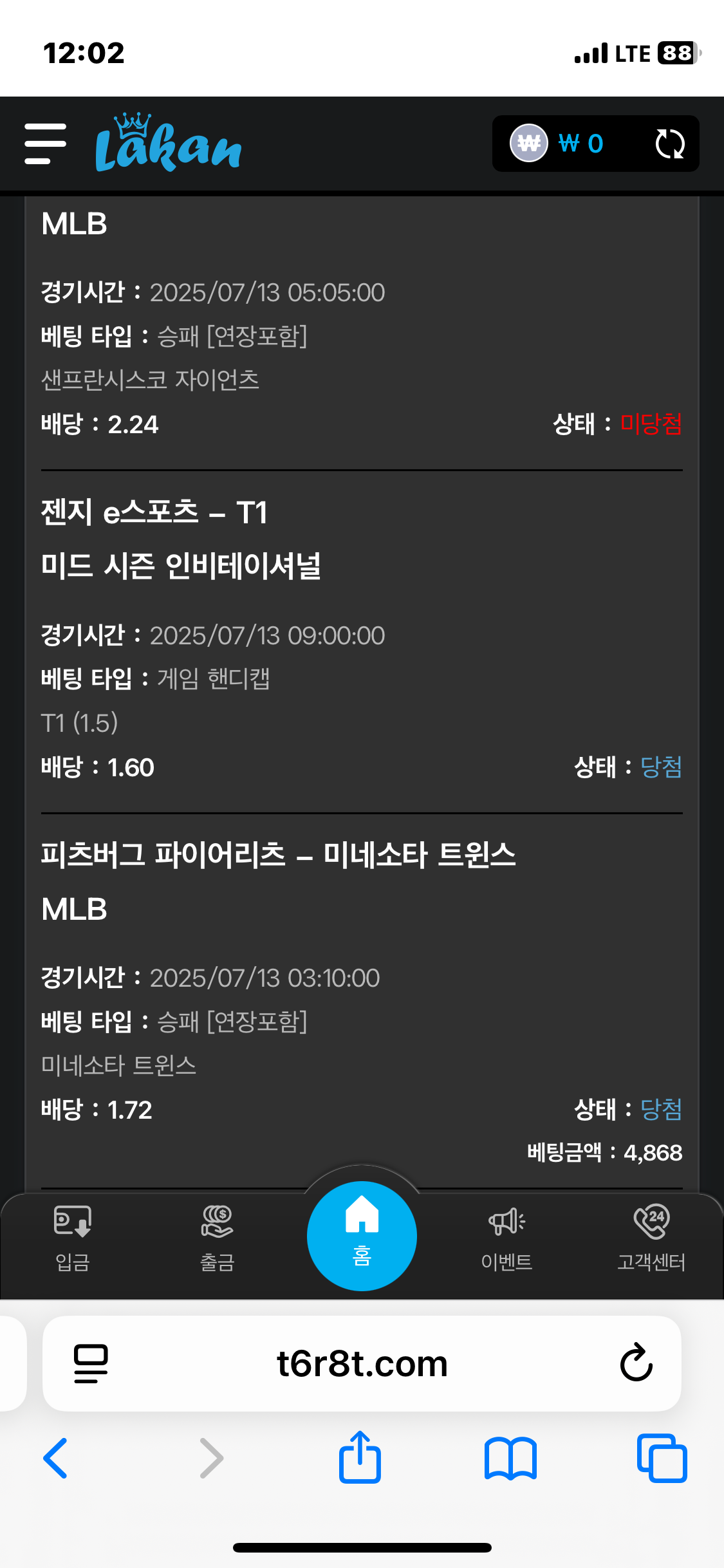The height and width of the screenshot is (1568, 724).
Task: Open the hamburger menu
Action: tap(45, 144)
